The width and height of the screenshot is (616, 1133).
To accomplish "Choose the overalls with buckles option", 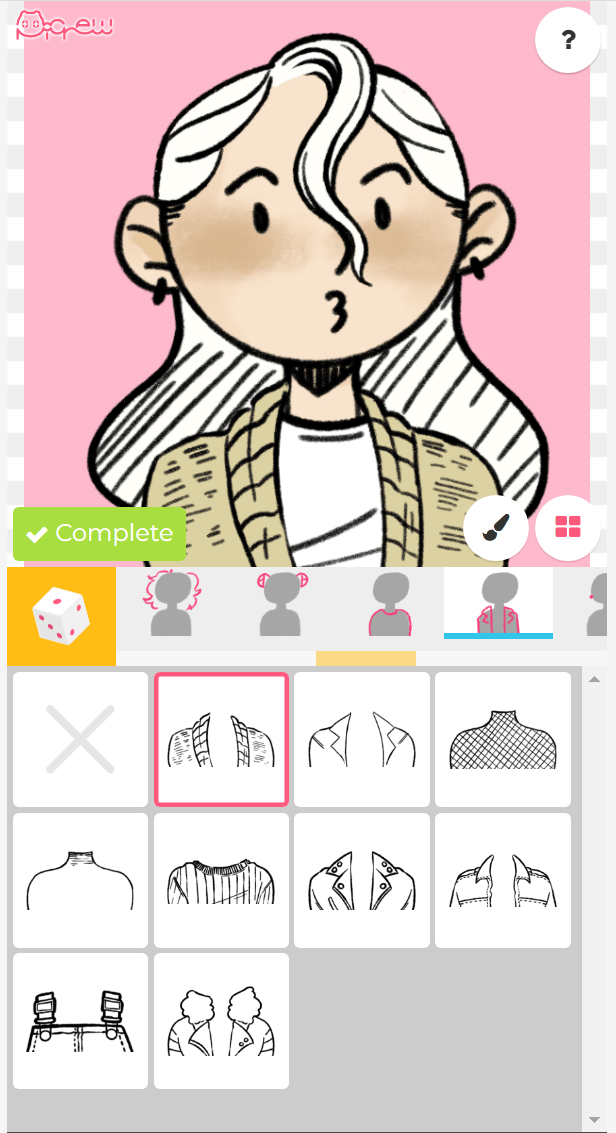I will pos(81,1021).
